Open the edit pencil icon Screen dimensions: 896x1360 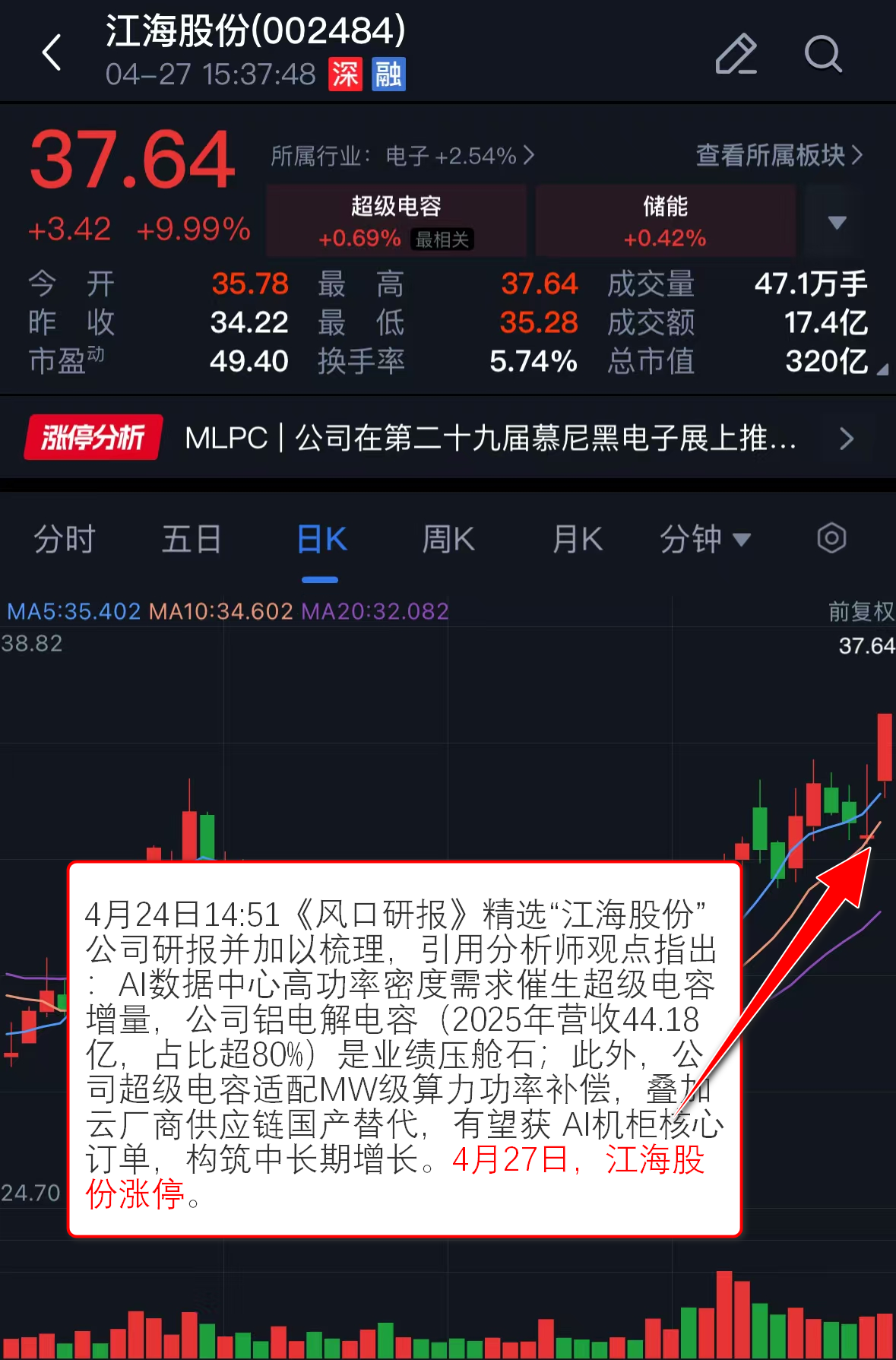coord(736,54)
